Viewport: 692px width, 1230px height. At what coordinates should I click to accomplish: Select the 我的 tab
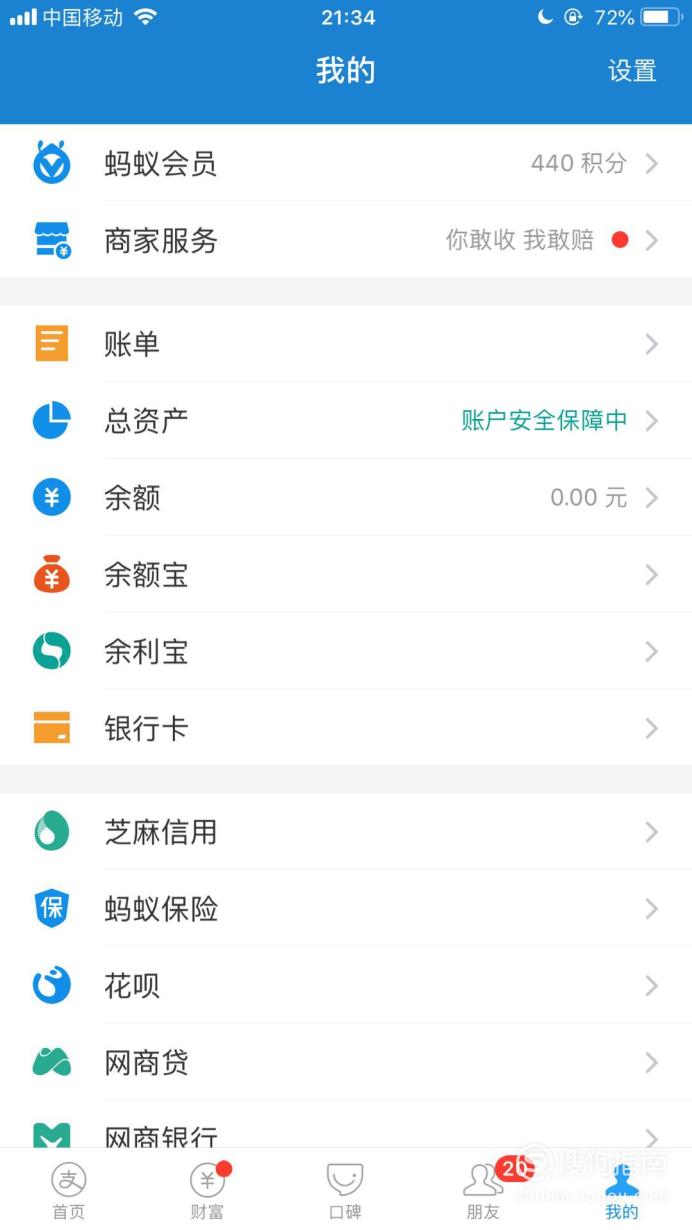tap(621, 1190)
